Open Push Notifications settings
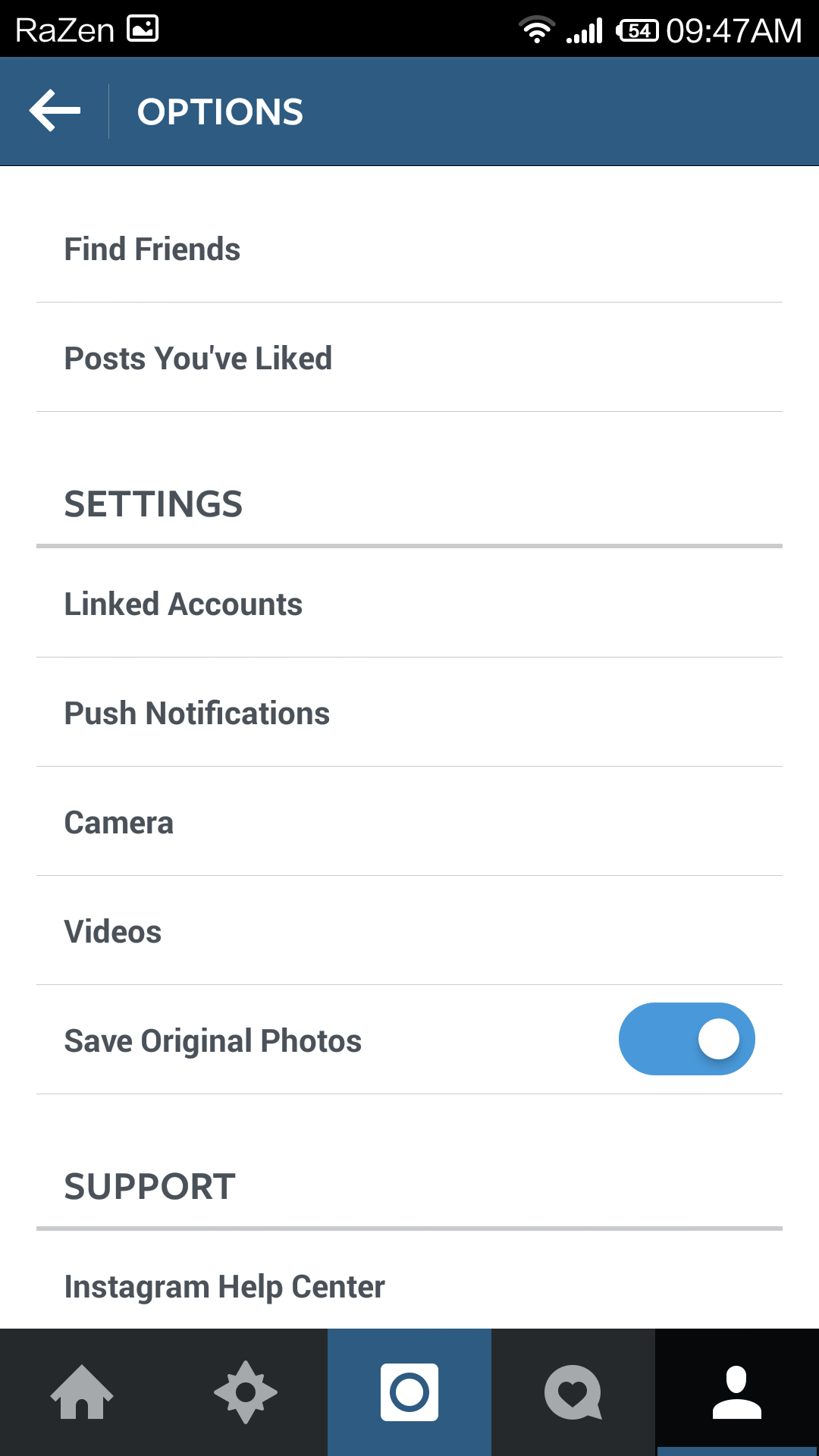 click(409, 713)
